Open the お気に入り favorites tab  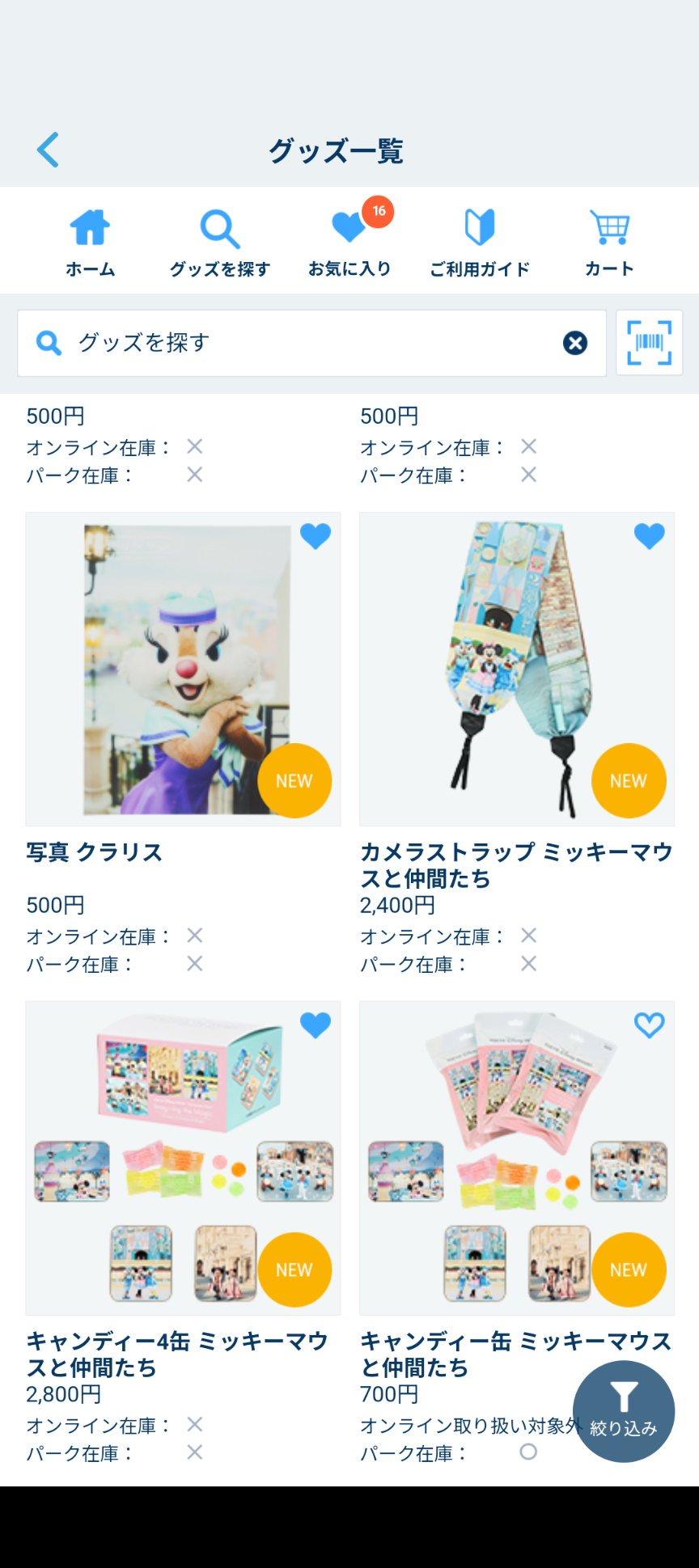click(x=349, y=241)
